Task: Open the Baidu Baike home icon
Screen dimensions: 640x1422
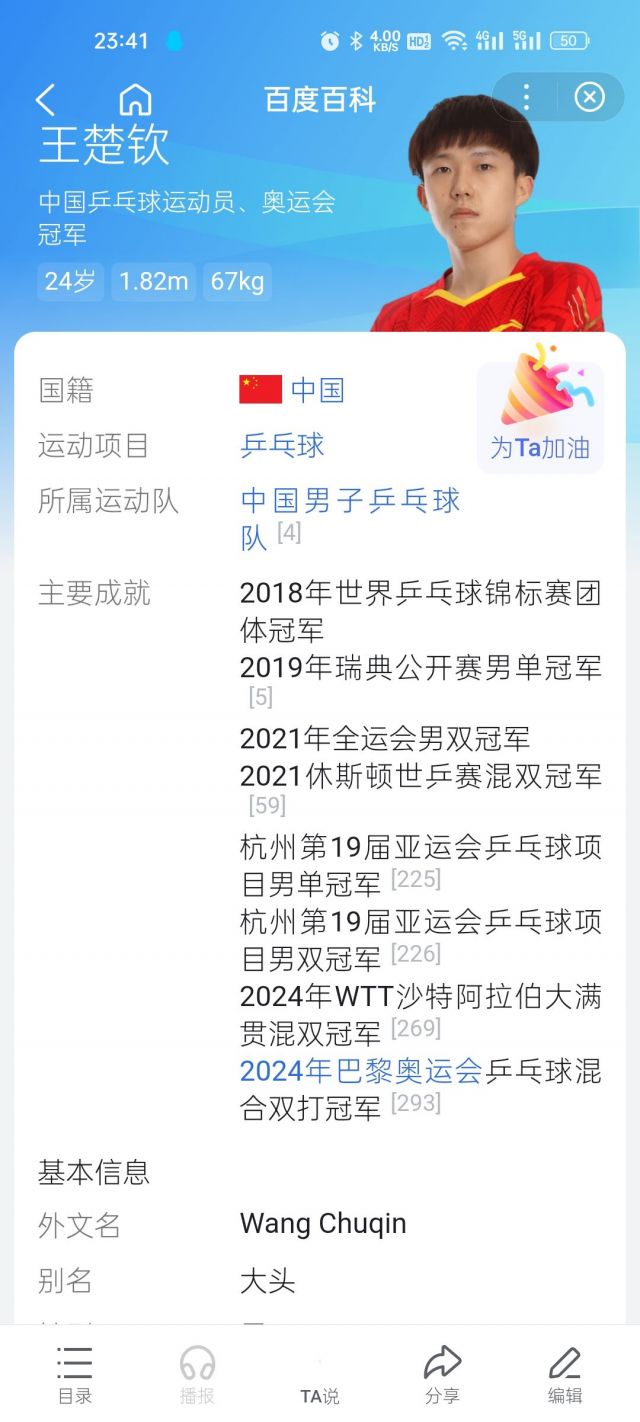Action: 135,100
